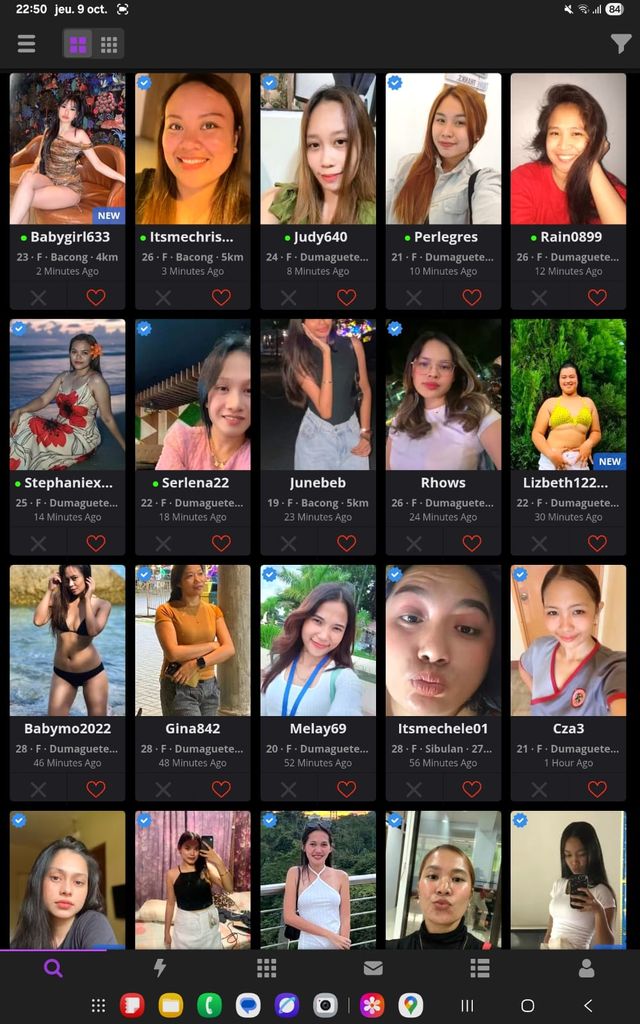Dismiss Gina842 with the X
The width and height of the screenshot is (640, 1024).
pyautogui.click(x=163, y=789)
